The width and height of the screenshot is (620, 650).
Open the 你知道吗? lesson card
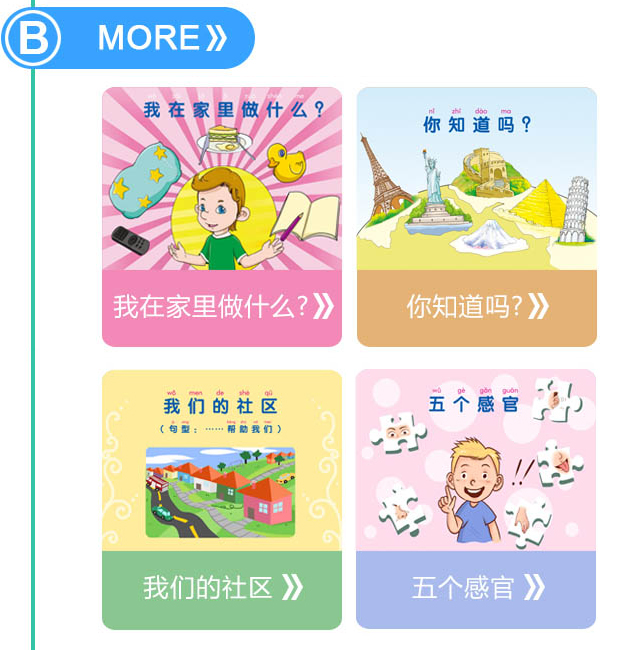(x=477, y=217)
